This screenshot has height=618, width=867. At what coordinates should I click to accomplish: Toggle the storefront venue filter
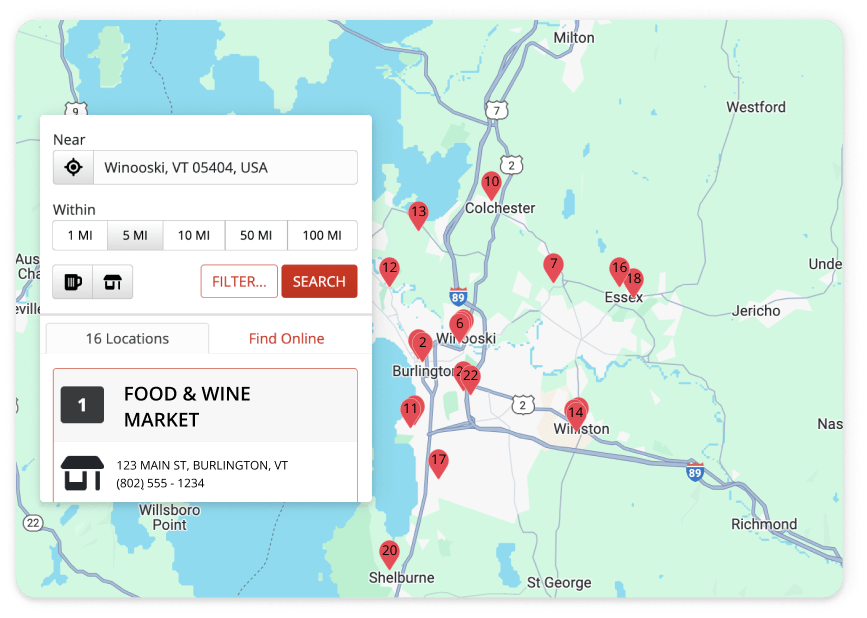coord(112,282)
